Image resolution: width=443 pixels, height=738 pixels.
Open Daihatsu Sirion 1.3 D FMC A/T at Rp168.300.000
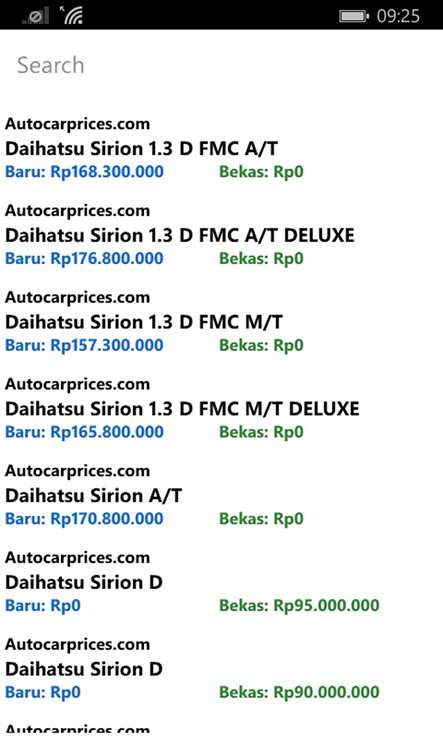point(221,148)
